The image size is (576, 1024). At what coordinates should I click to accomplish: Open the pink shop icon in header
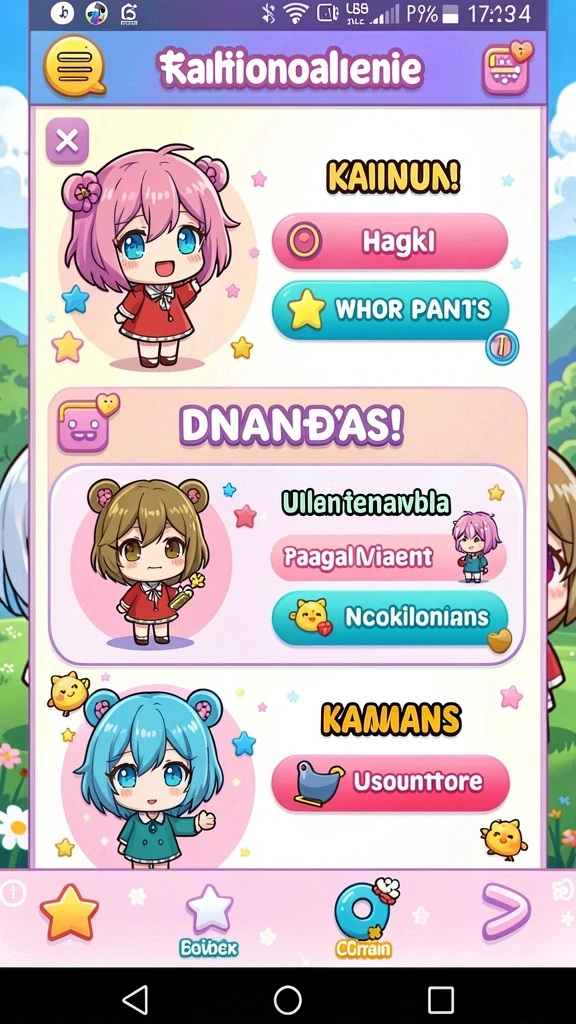(506, 68)
